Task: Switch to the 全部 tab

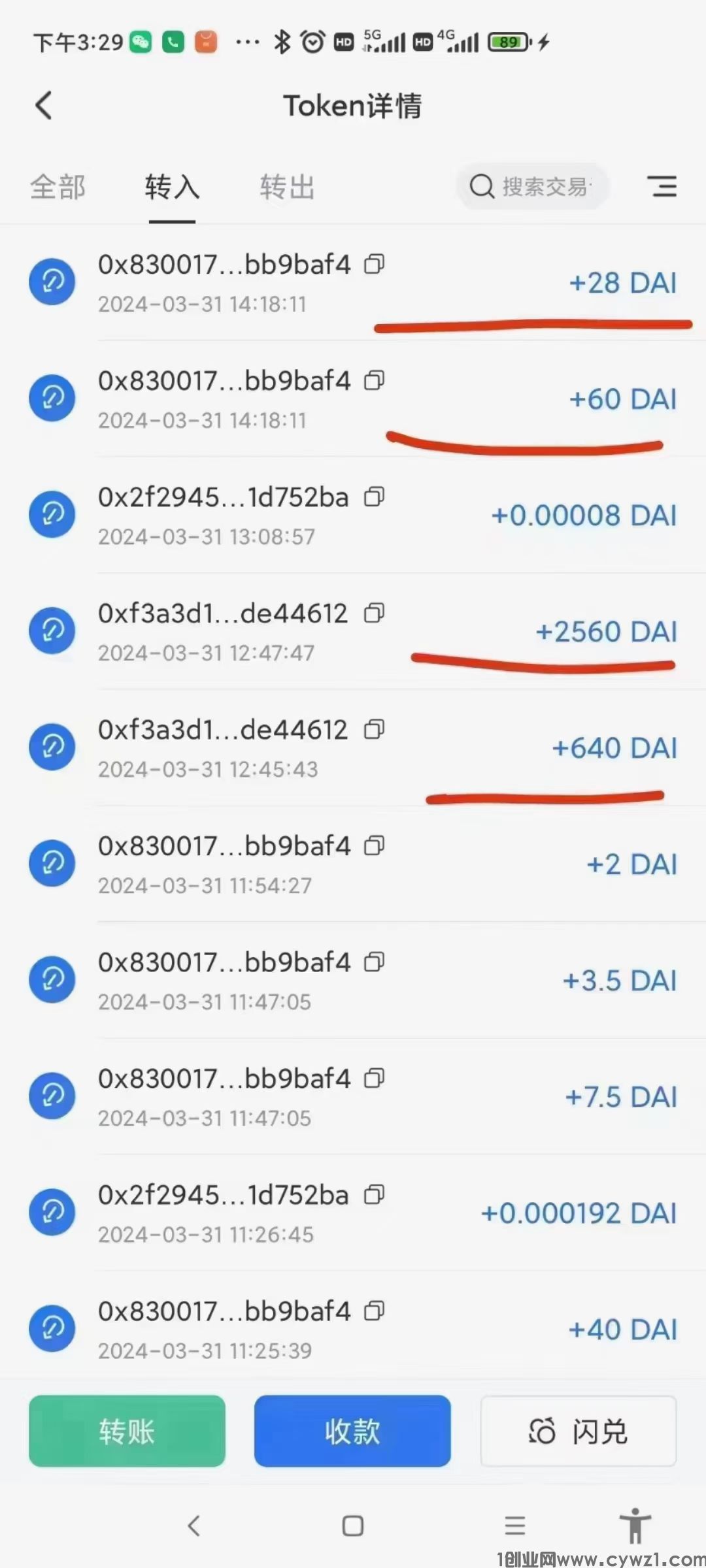Action: [x=58, y=188]
